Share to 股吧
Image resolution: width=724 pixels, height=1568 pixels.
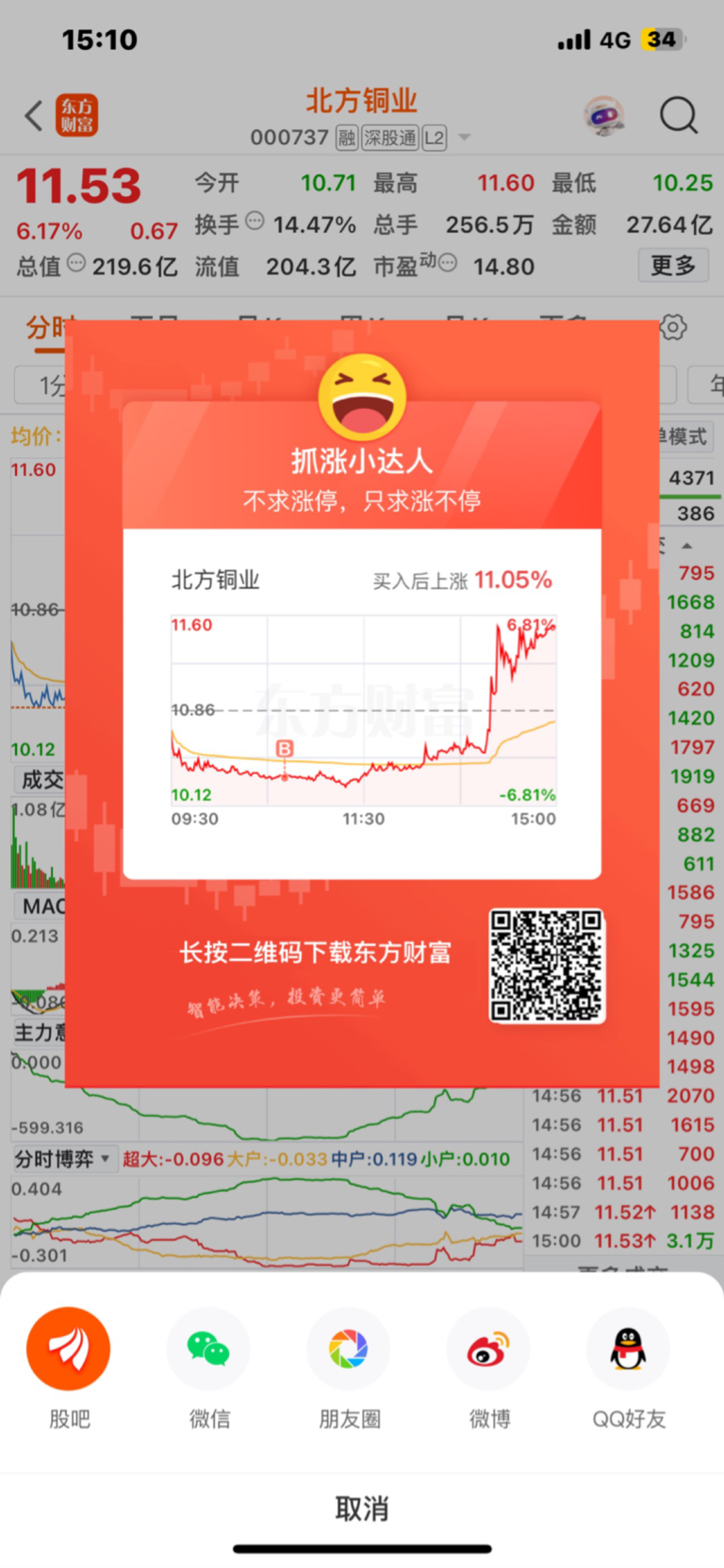pos(69,1348)
